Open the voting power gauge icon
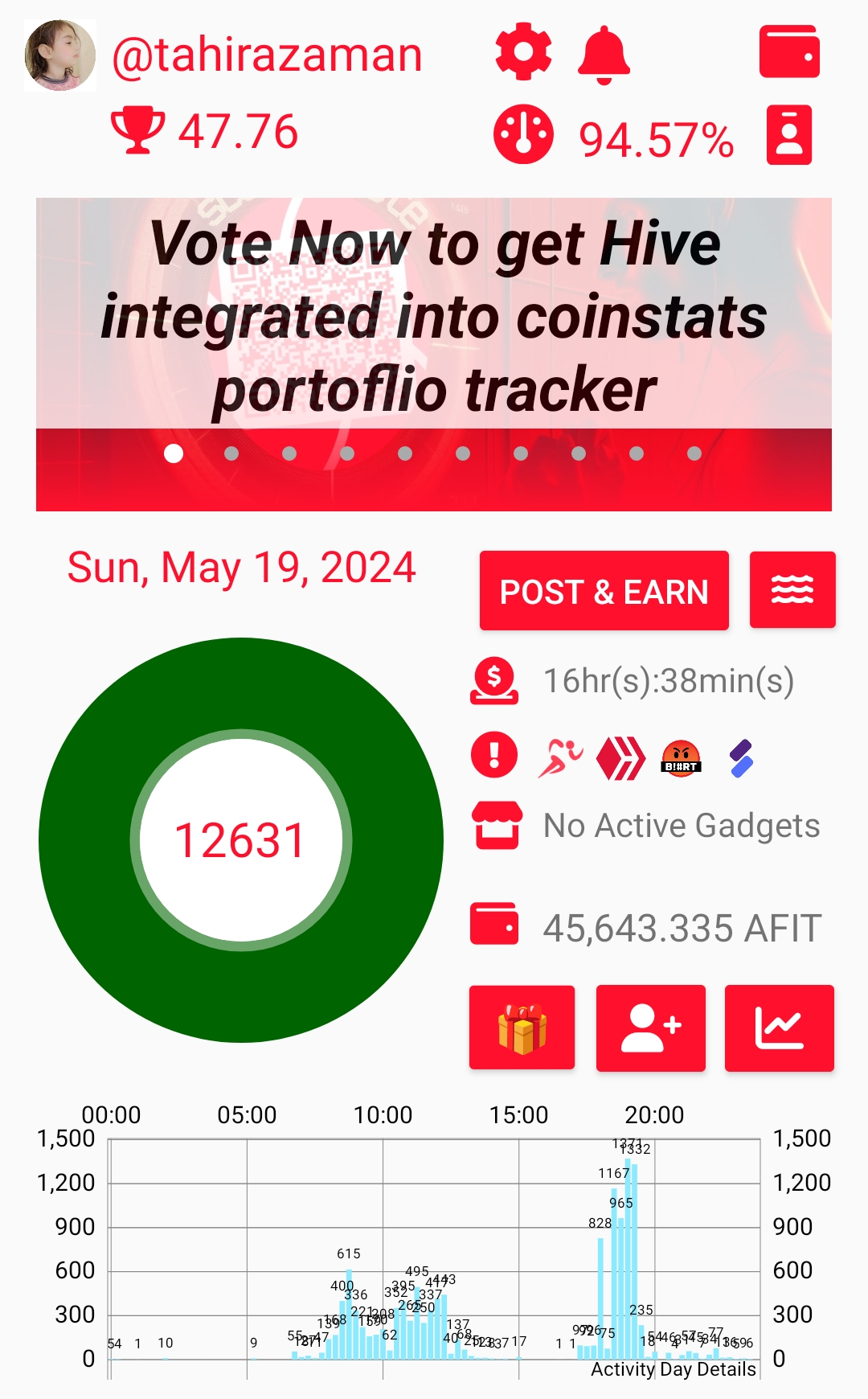 (523, 134)
